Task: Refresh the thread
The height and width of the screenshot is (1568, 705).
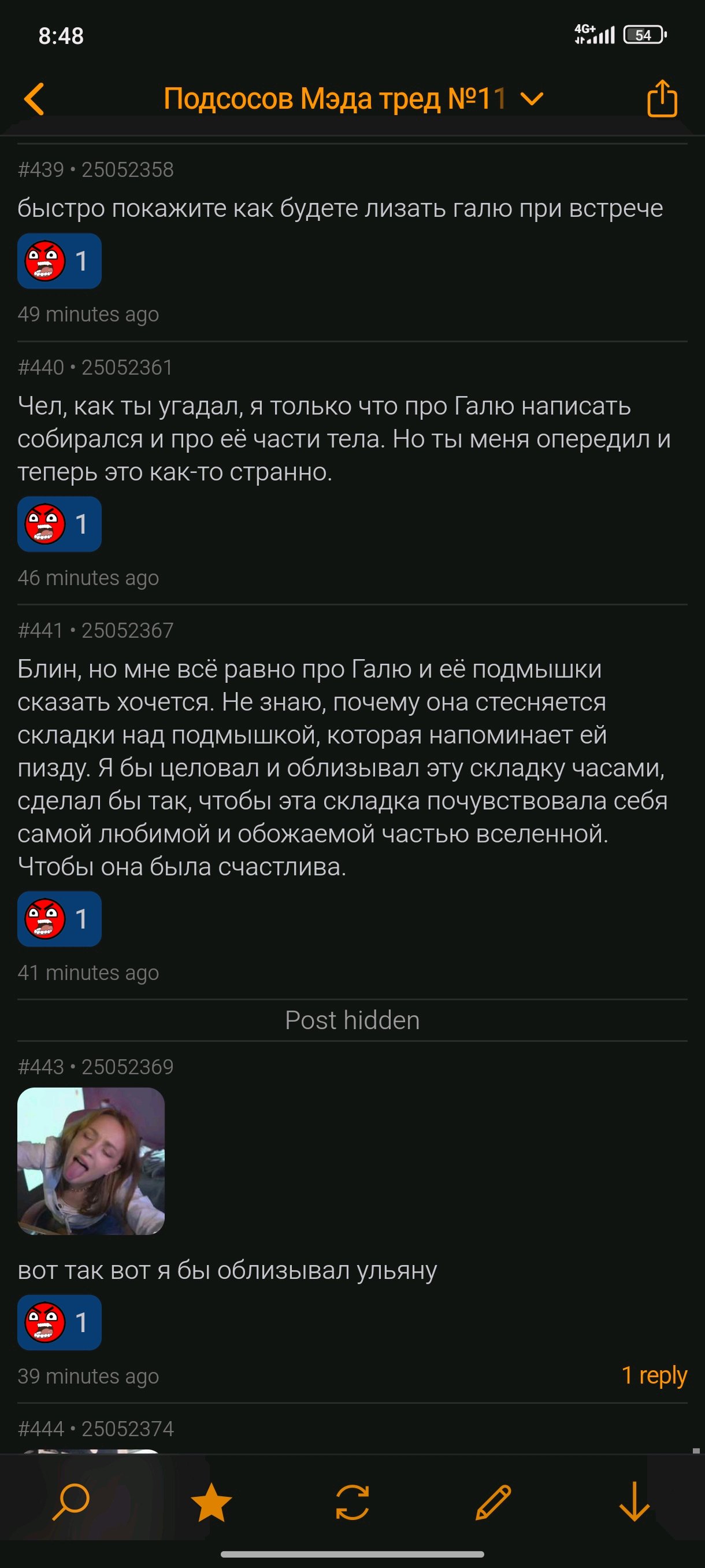Action: coord(352,1502)
